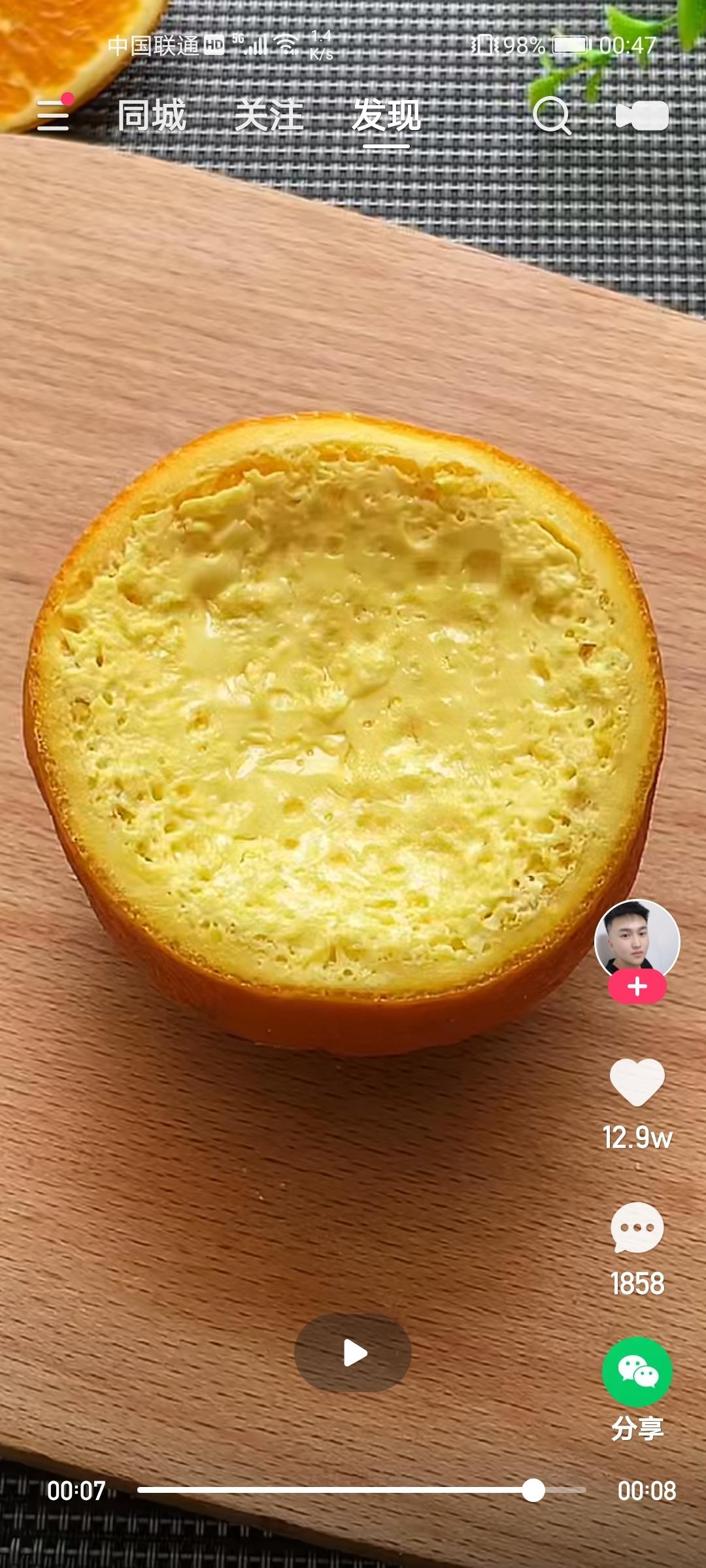
Task: Open the video camera to record
Action: click(x=642, y=116)
